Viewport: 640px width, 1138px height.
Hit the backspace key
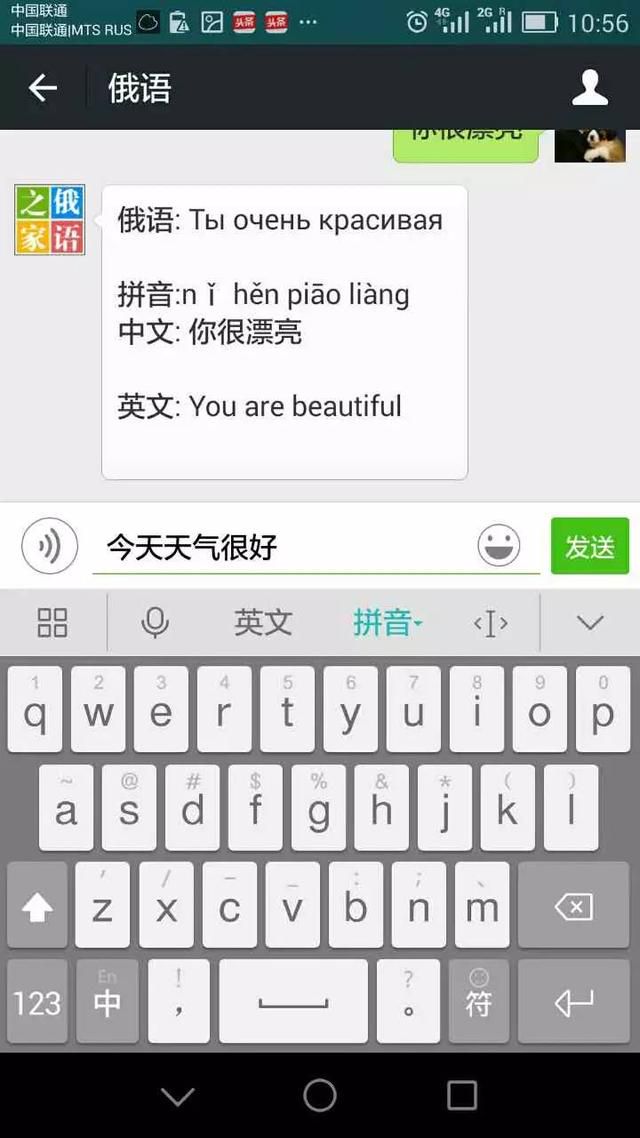(x=573, y=906)
